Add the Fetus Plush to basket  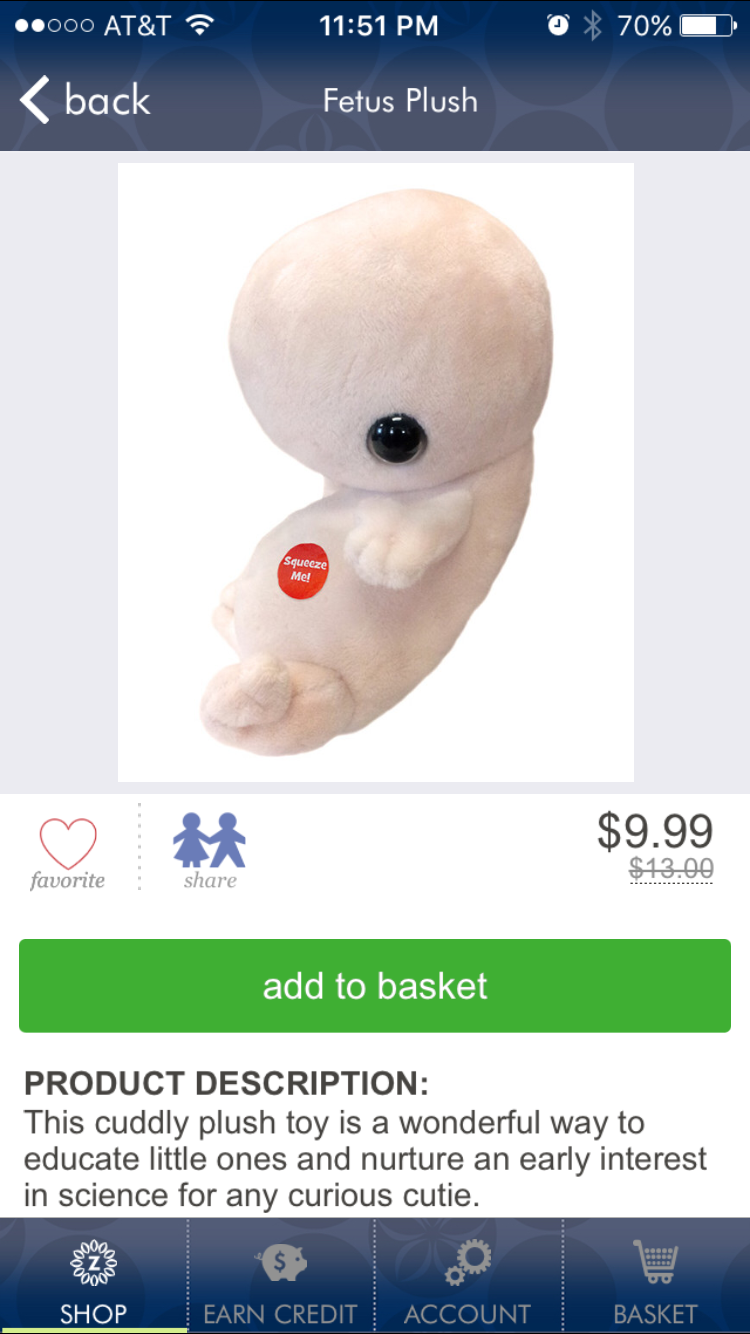click(x=375, y=986)
